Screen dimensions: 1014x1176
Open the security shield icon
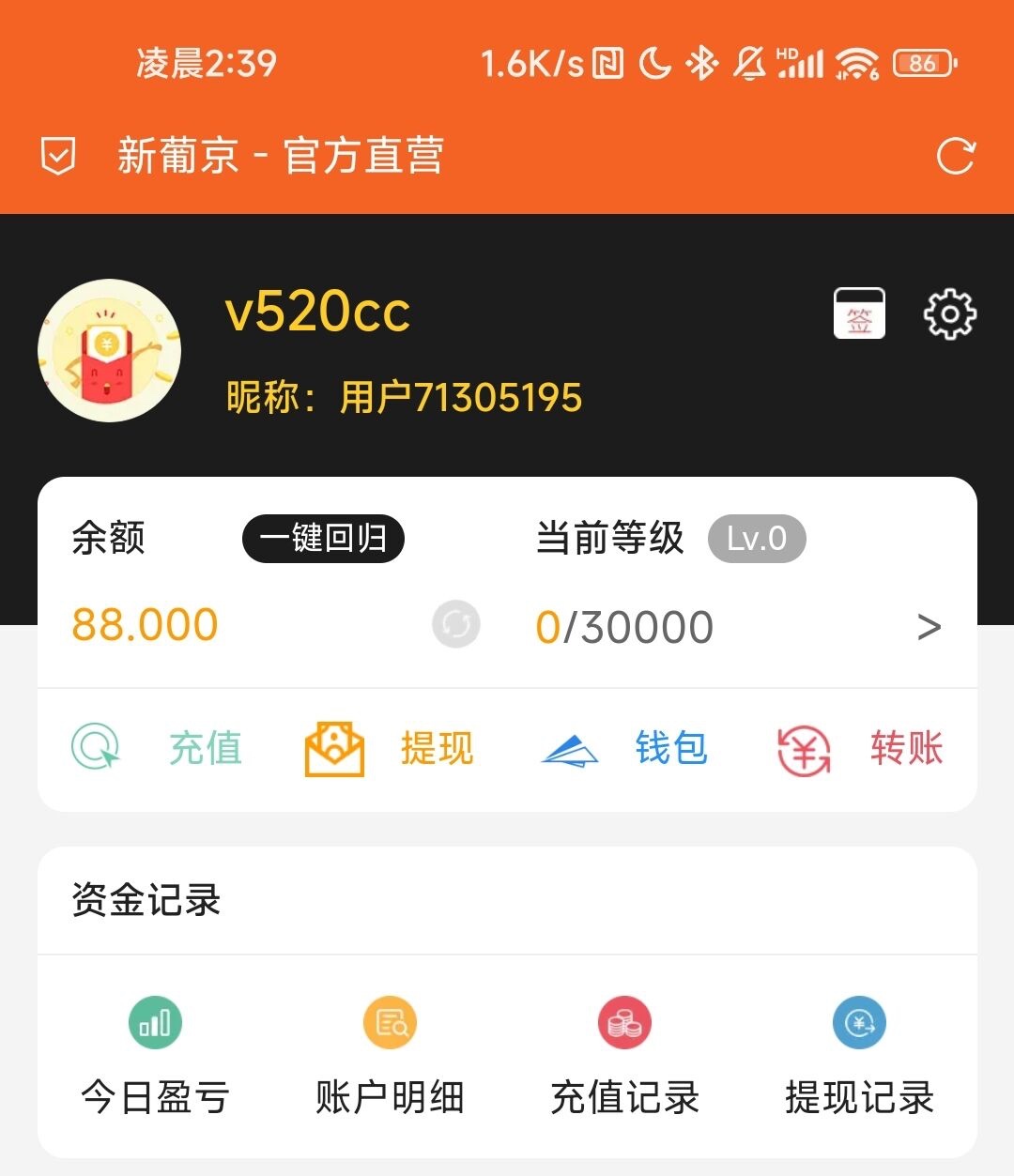pyautogui.click(x=58, y=156)
